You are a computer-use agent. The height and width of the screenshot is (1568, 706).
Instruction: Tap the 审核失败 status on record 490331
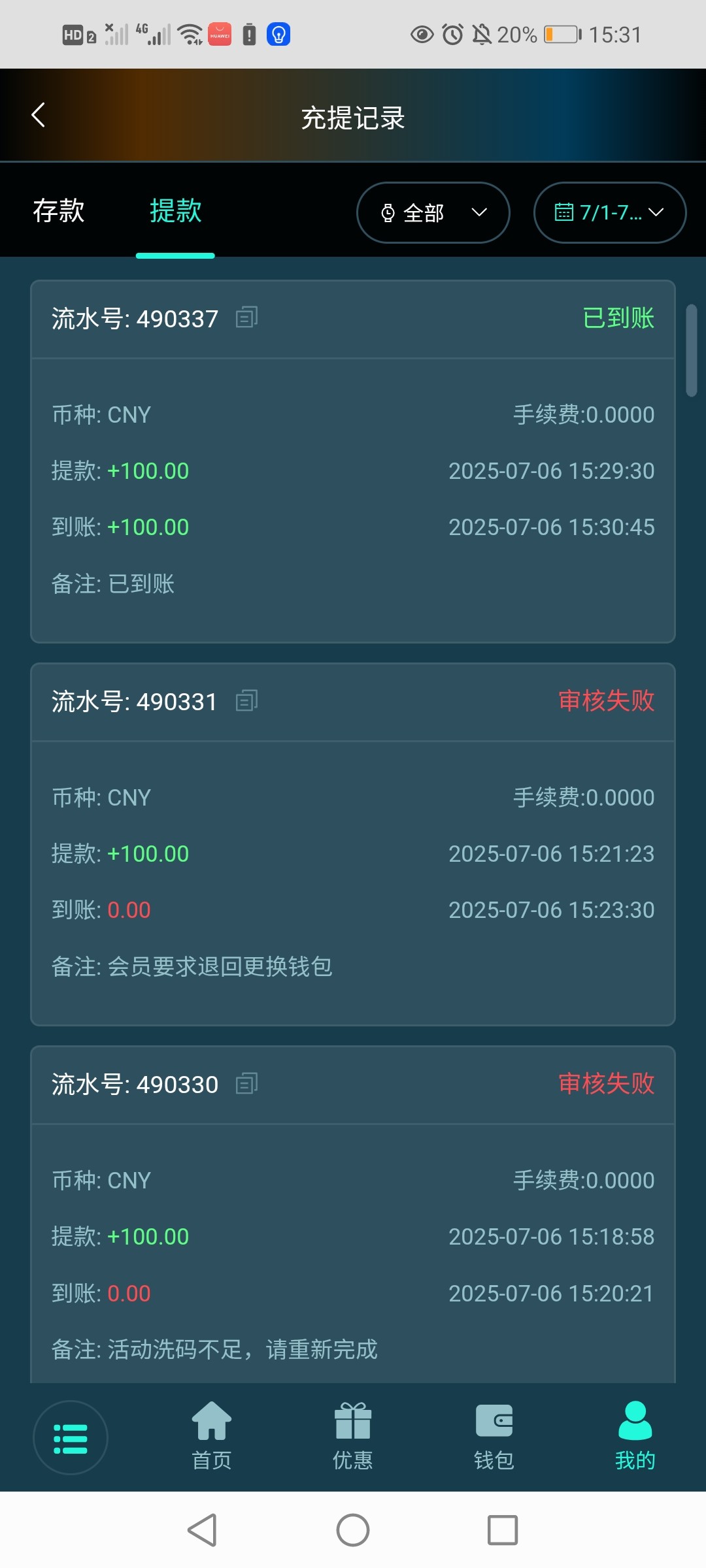point(607,700)
